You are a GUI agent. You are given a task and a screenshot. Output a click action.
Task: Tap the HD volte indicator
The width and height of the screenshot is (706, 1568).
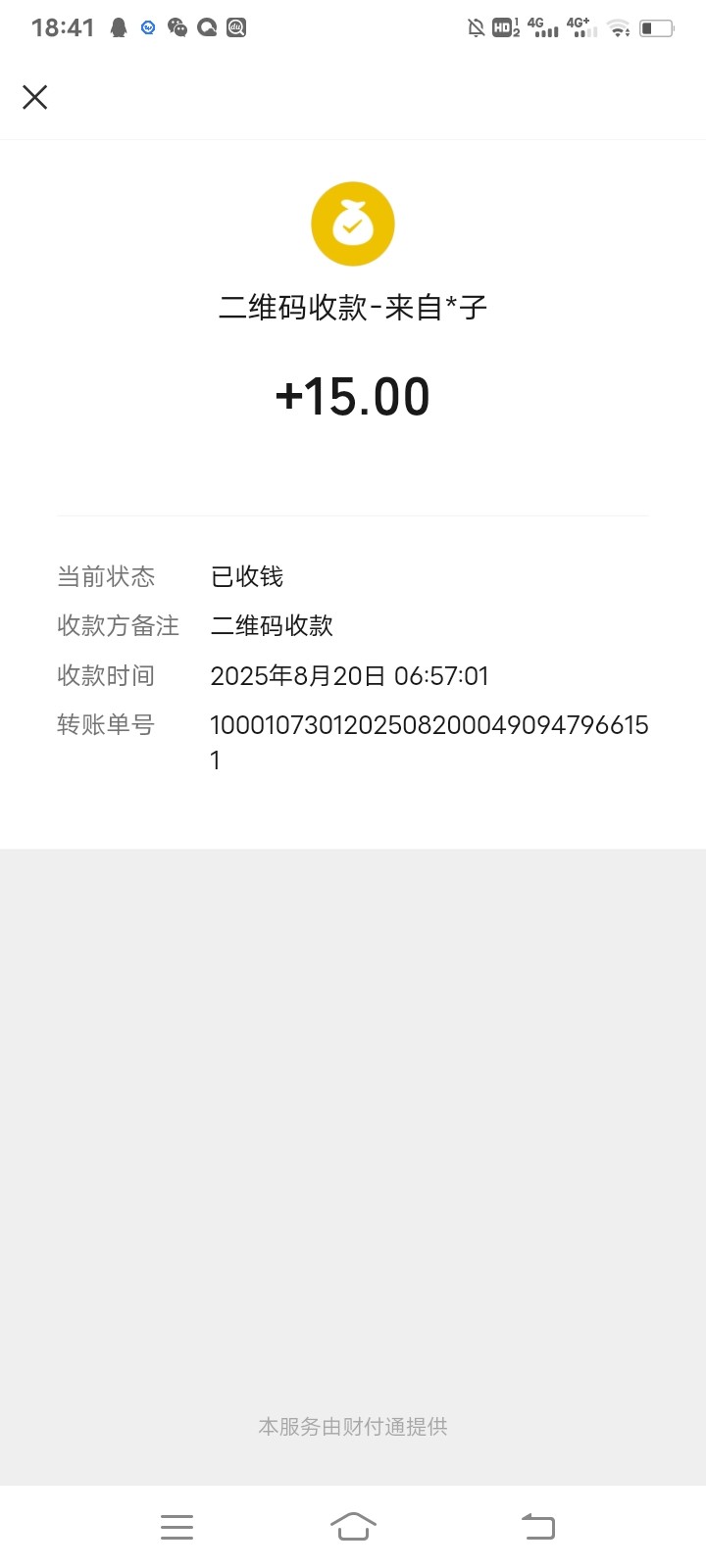503,27
